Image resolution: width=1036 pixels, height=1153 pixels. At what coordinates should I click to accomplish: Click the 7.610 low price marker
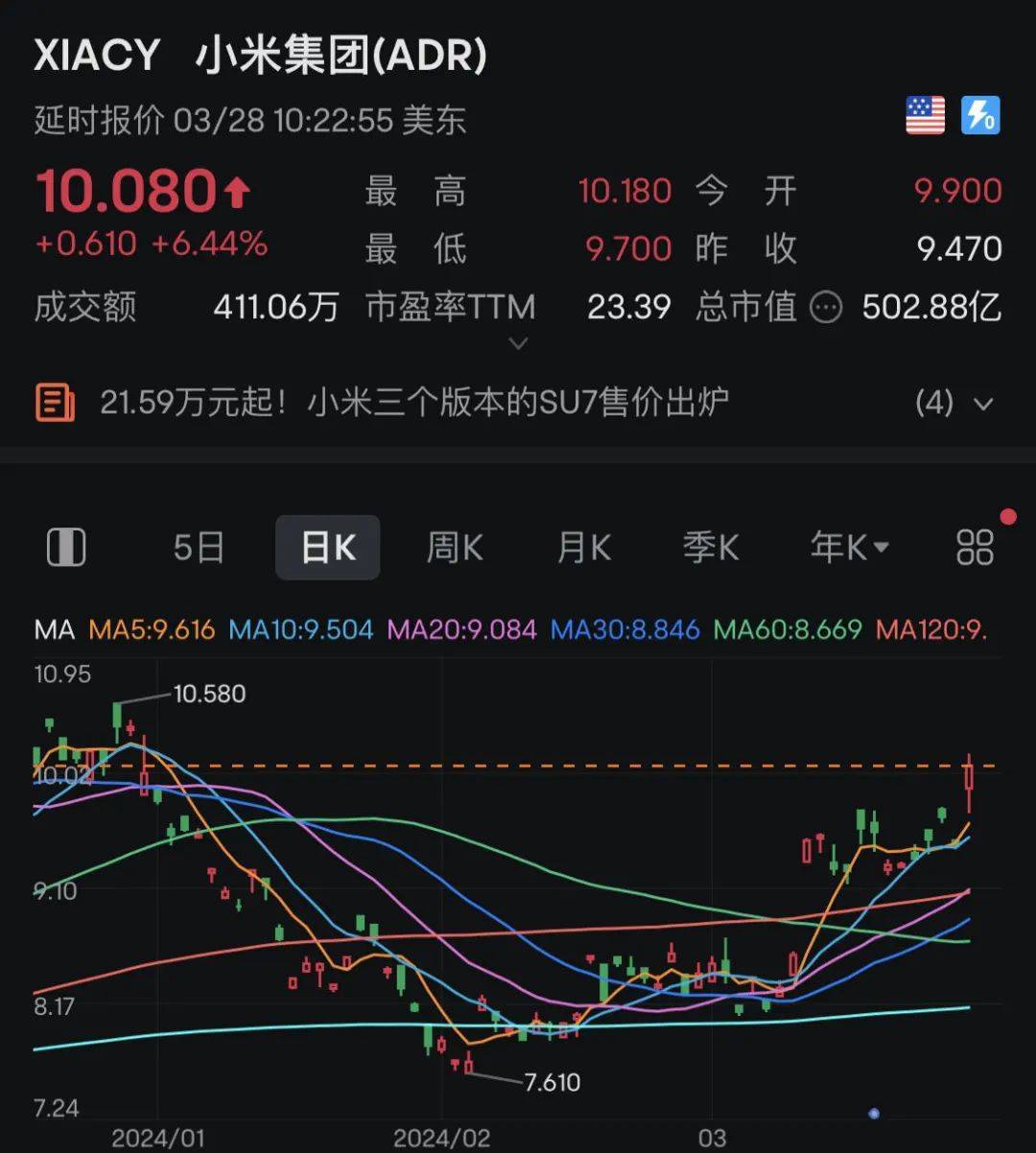(x=552, y=1082)
